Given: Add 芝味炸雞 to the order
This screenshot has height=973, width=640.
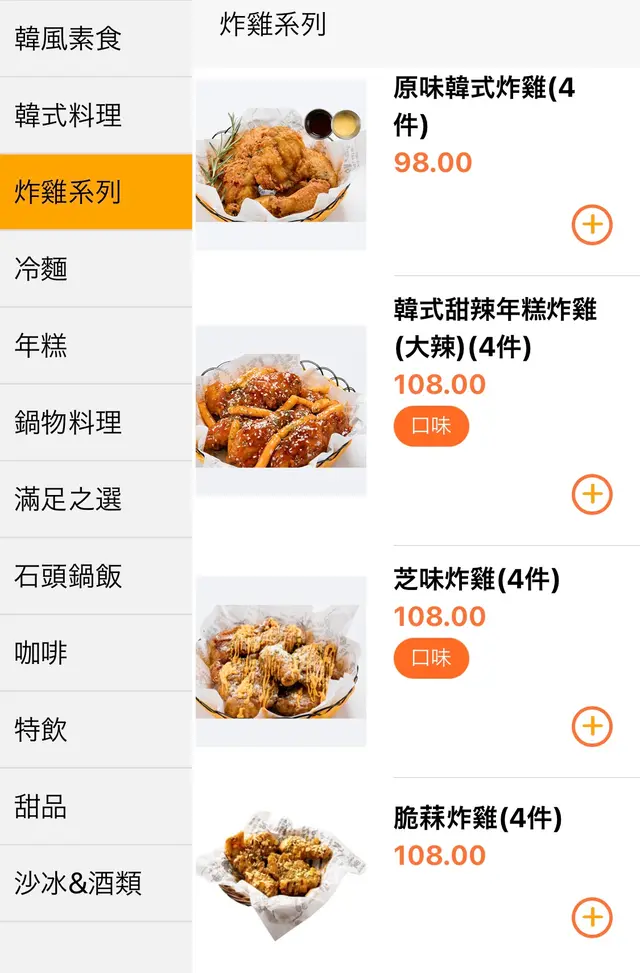Looking at the screenshot, I should click(592, 727).
